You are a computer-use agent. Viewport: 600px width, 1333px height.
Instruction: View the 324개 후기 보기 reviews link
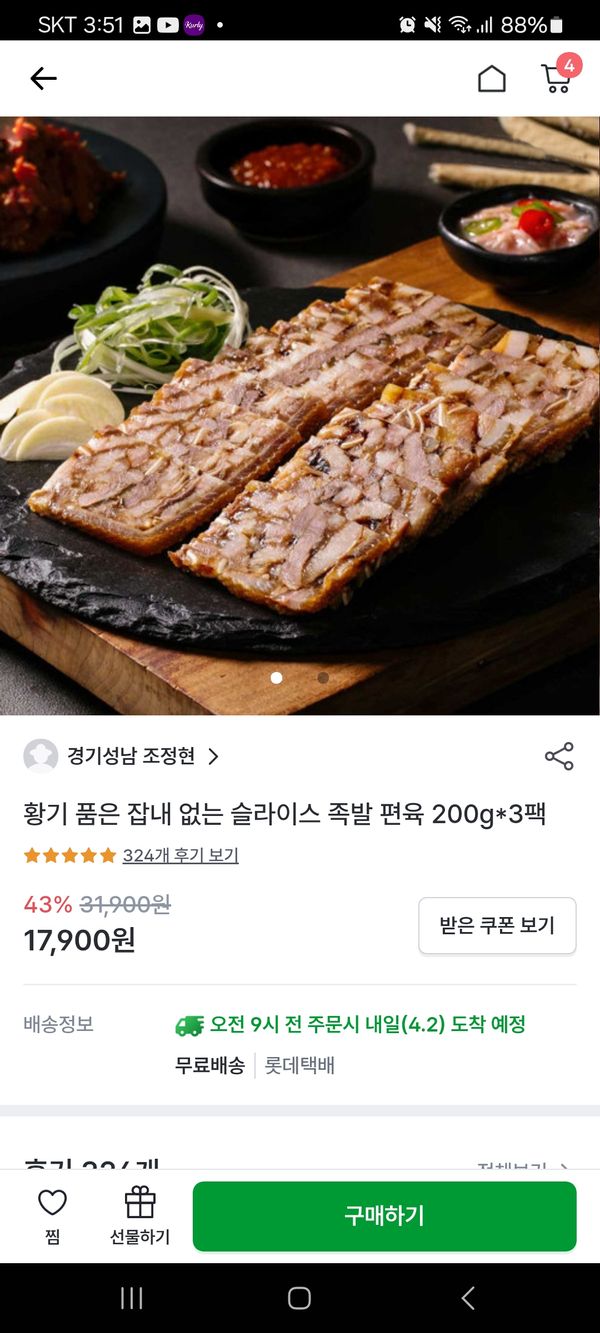click(x=180, y=856)
